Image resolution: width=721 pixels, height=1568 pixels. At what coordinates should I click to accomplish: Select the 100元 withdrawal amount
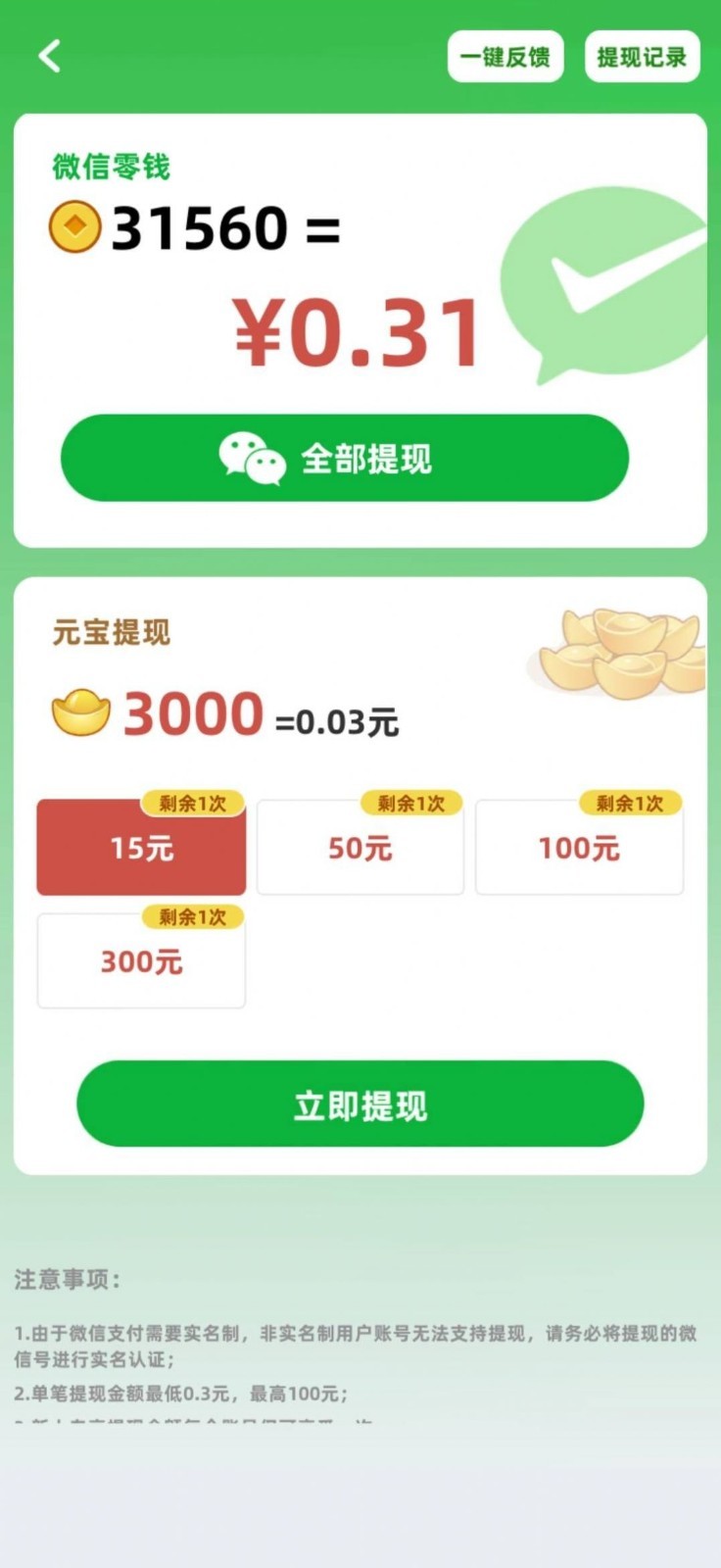click(578, 849)
